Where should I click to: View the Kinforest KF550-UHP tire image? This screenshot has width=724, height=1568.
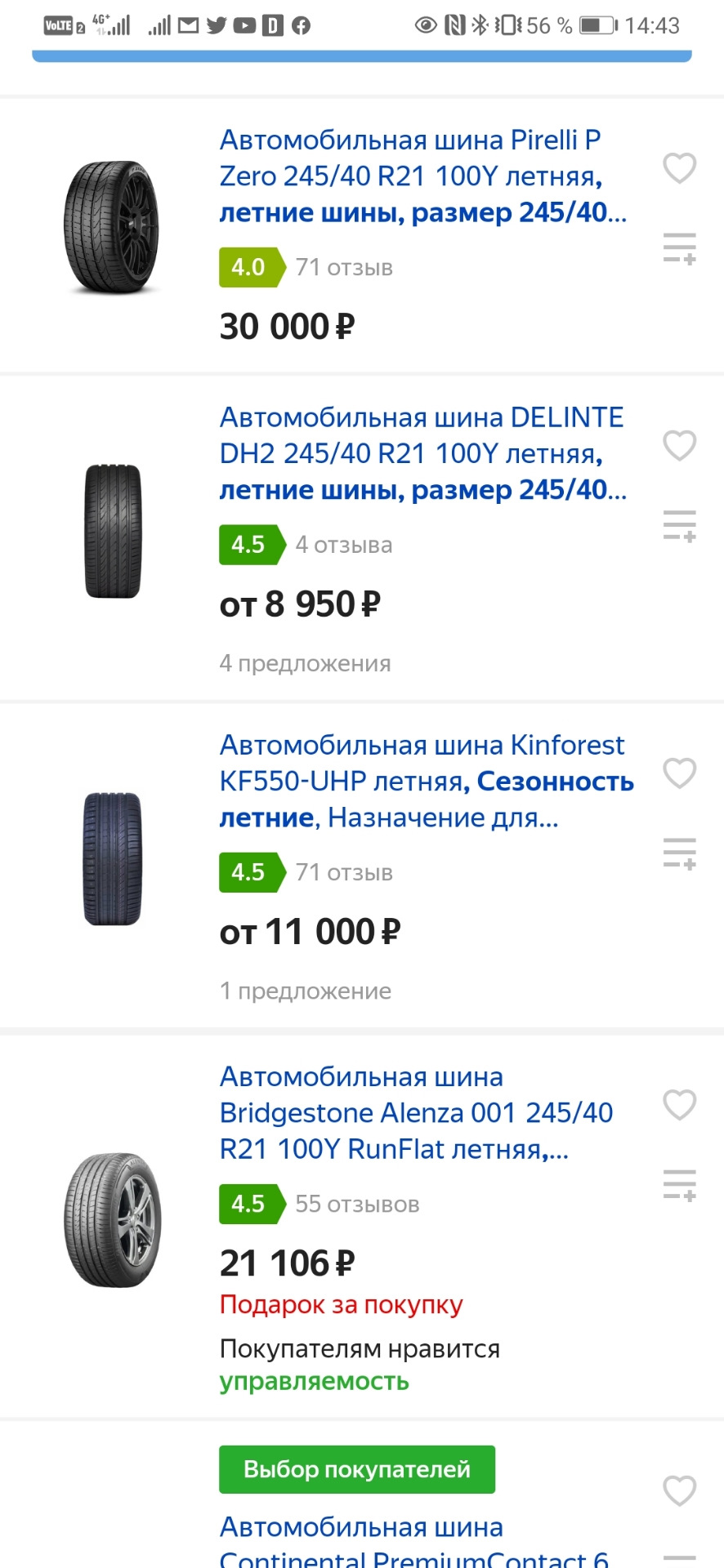tap(113, 858)
